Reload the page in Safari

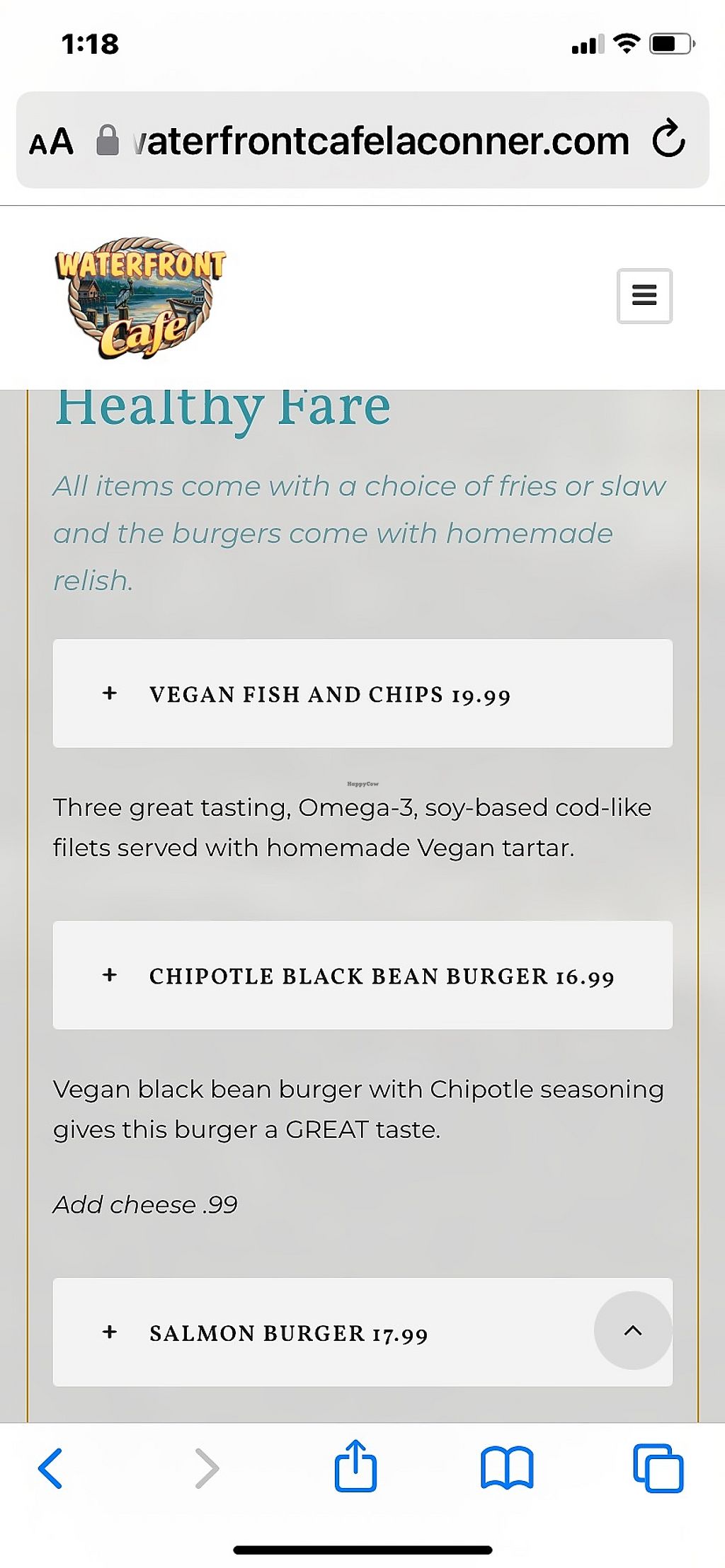(x=668, y=139)
